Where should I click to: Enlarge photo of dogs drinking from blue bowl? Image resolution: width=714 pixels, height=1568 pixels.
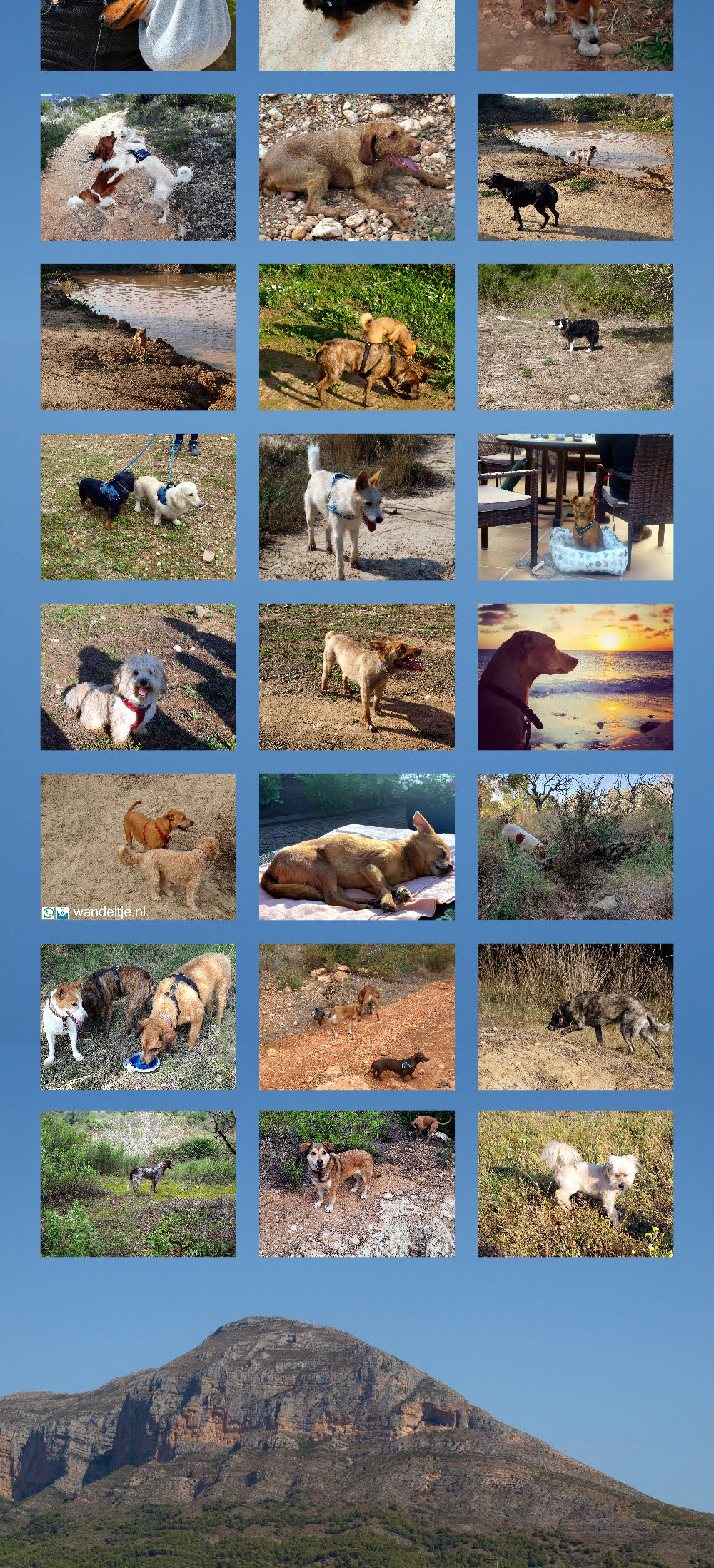pyautogui.click(x=138, y=1016)
